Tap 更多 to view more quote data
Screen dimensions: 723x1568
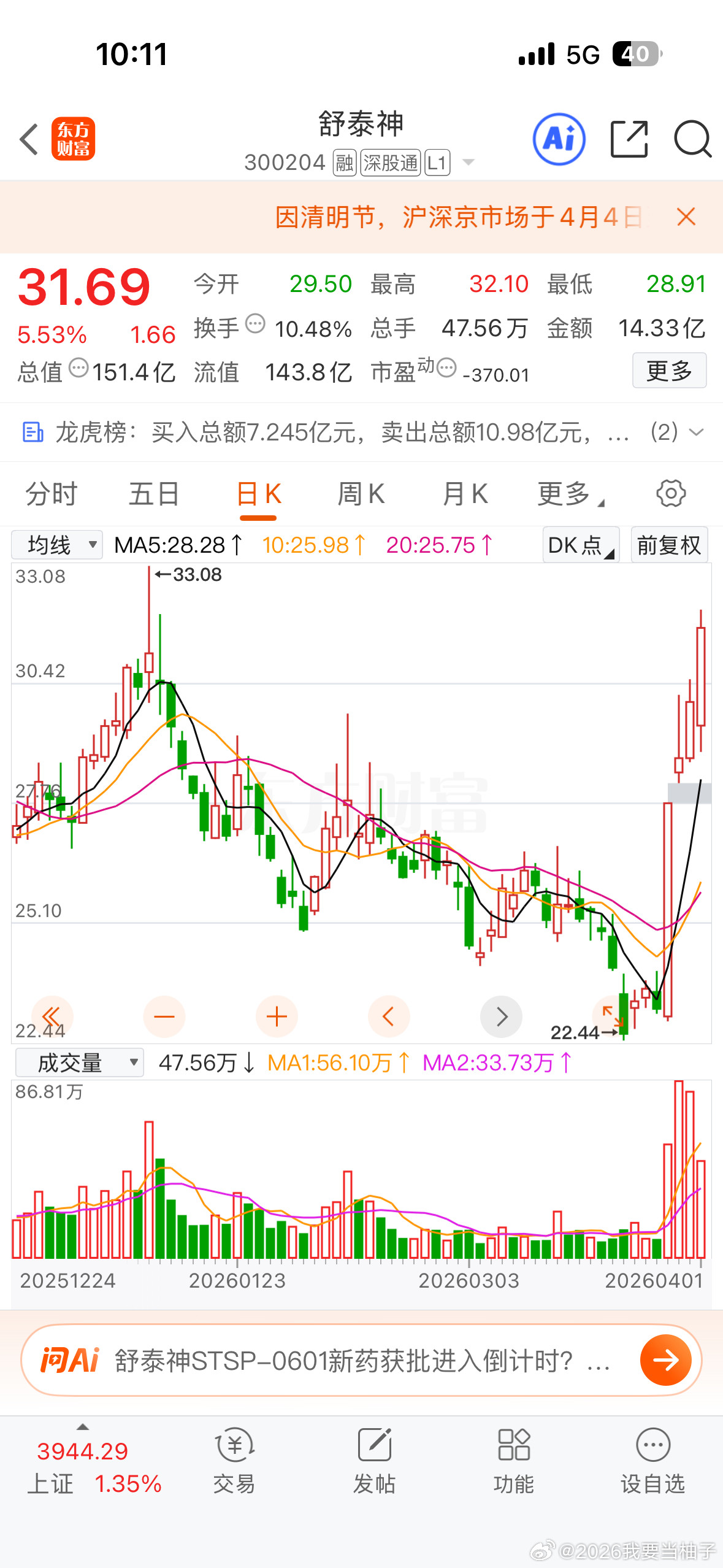click(x=669, y=371)
